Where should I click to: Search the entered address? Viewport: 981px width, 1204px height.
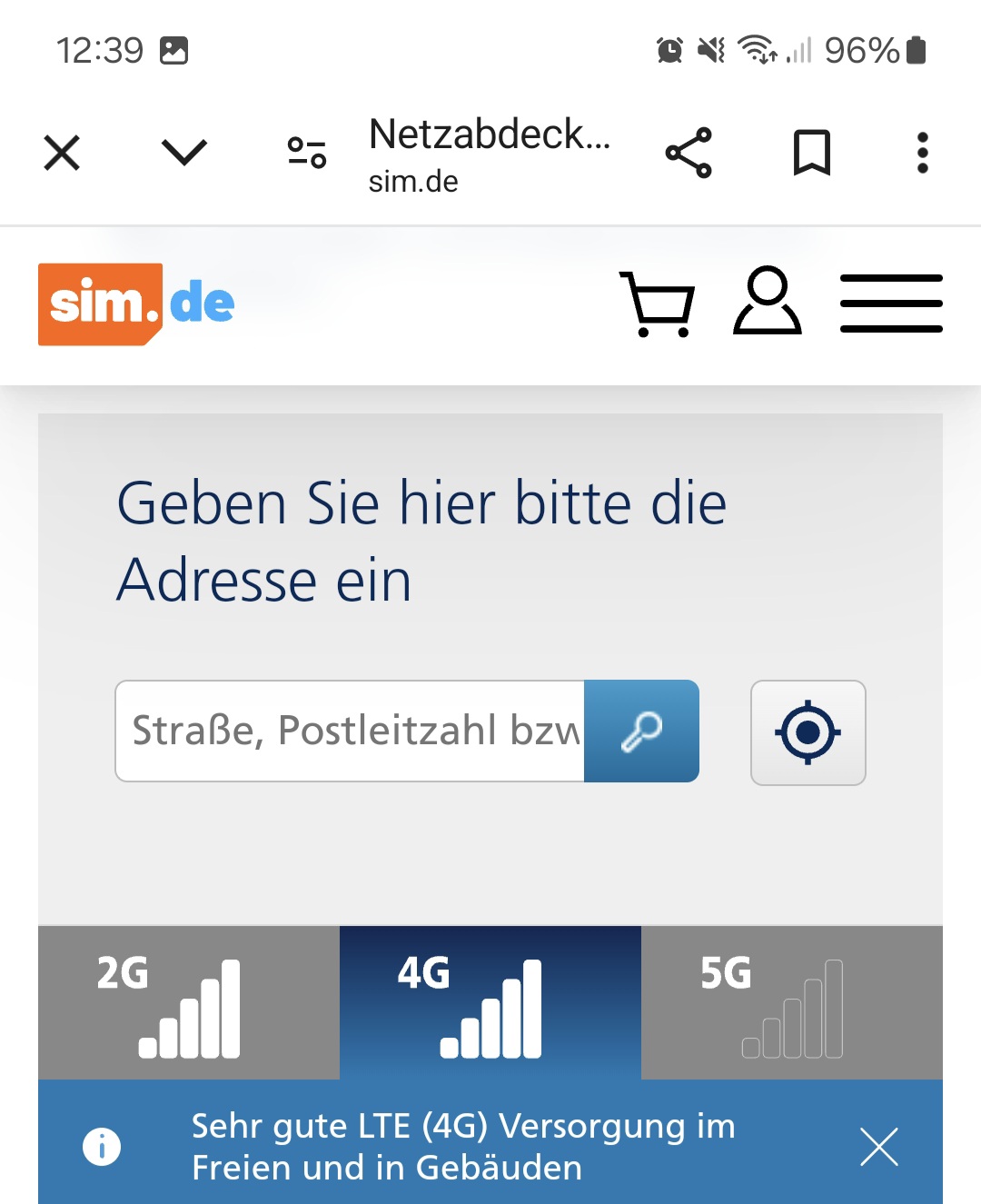coord(641,731)
